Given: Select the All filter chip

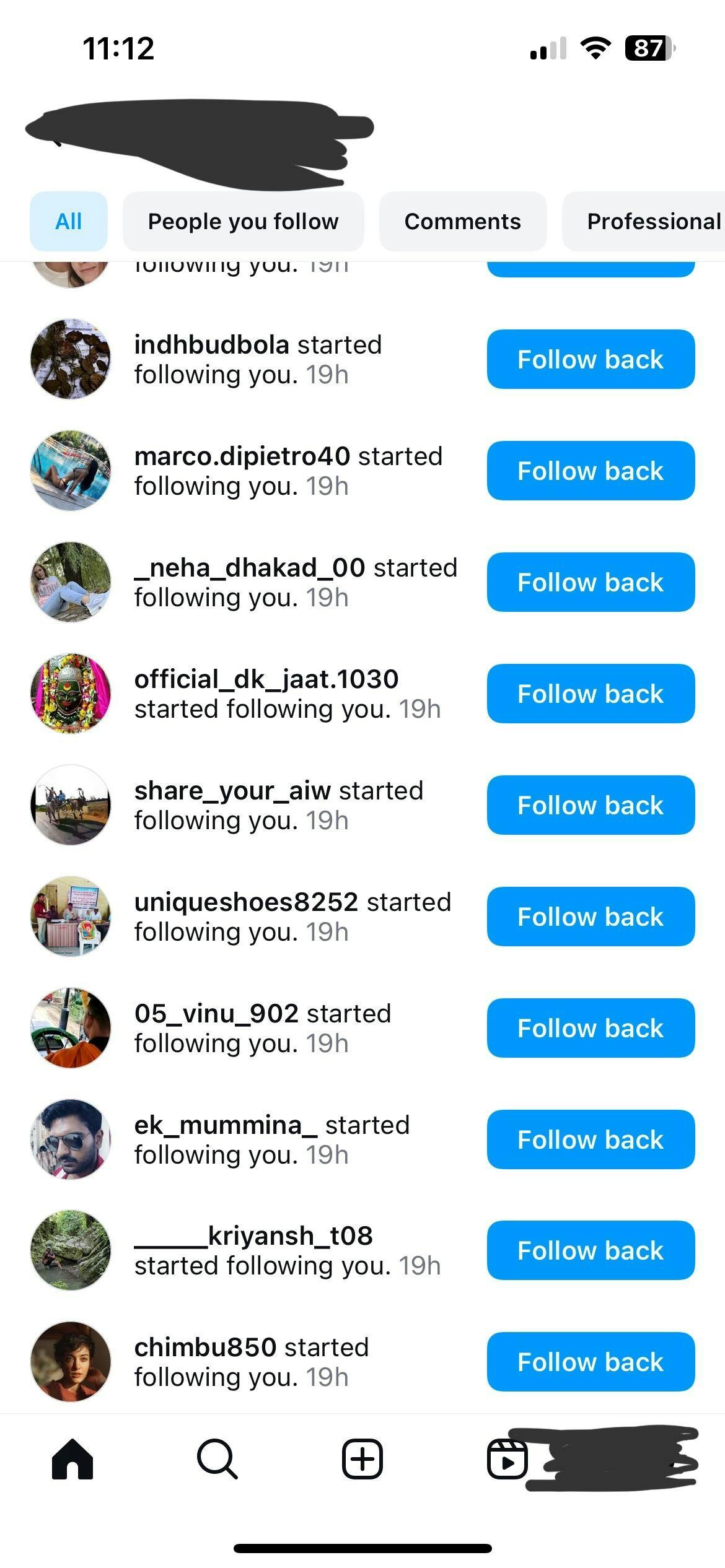Looking at the screenshot, I should point(69,221).
